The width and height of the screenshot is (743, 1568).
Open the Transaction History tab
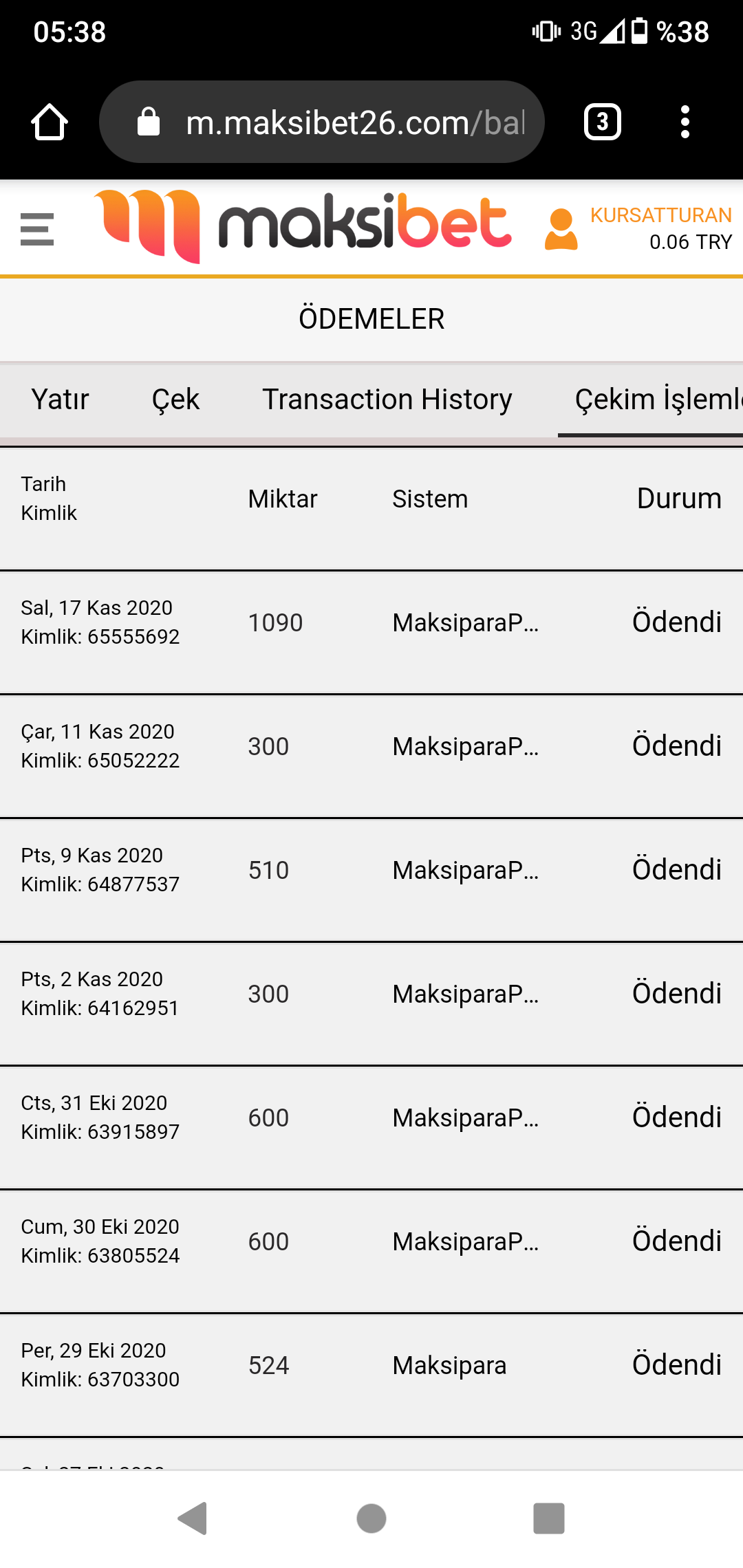click(x=387, y=400)
